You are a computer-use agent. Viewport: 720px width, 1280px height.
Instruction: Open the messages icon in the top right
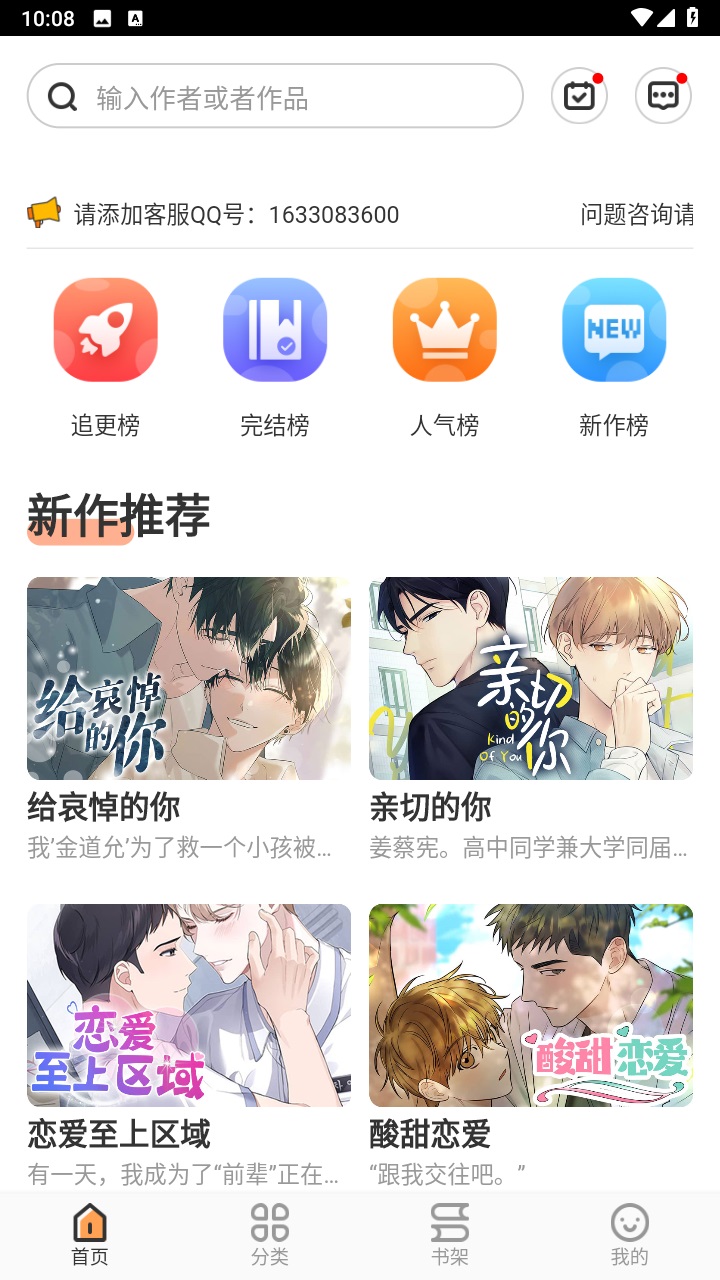[662, 95]
